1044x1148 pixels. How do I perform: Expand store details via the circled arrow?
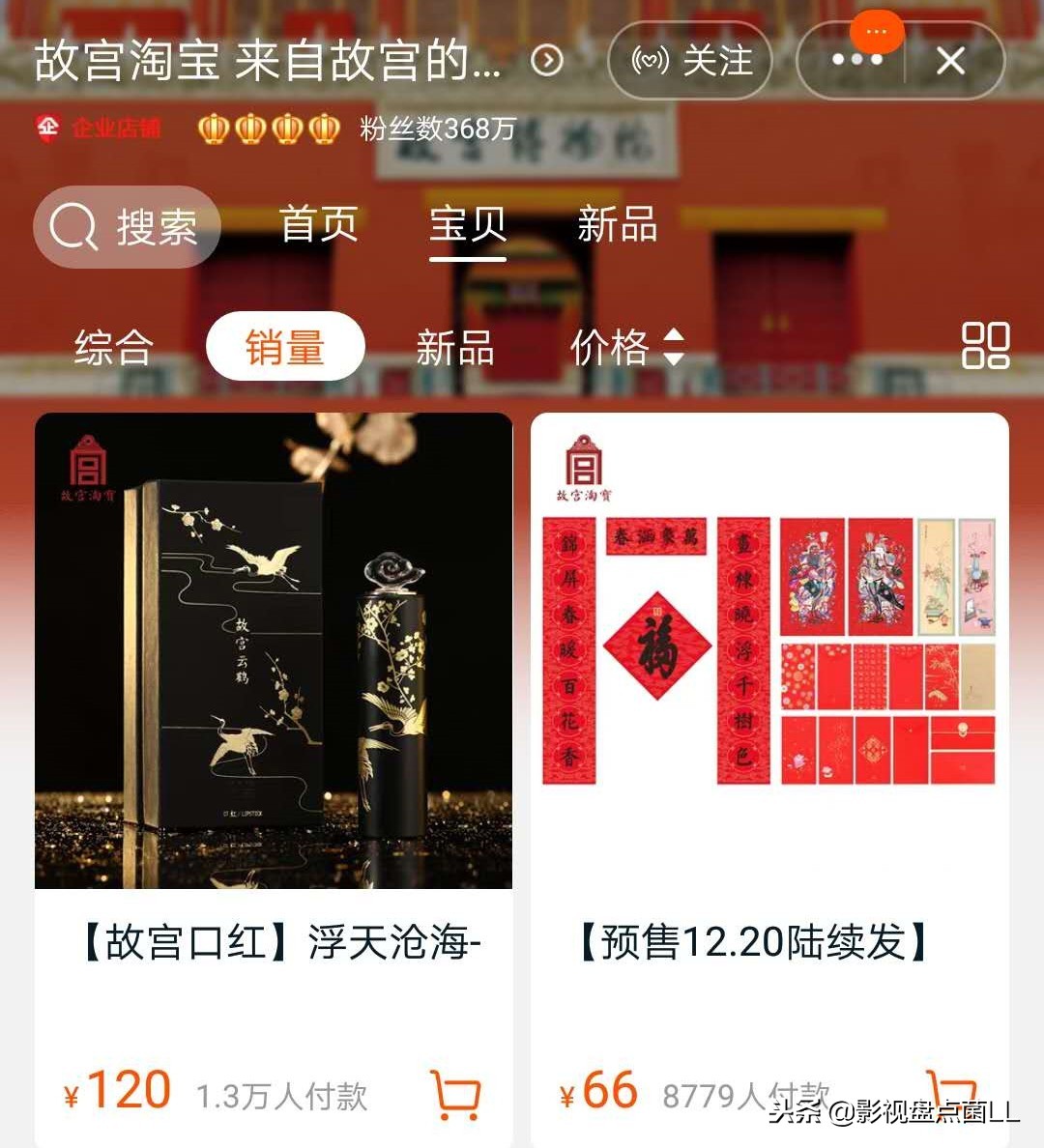tap(547, 60)
